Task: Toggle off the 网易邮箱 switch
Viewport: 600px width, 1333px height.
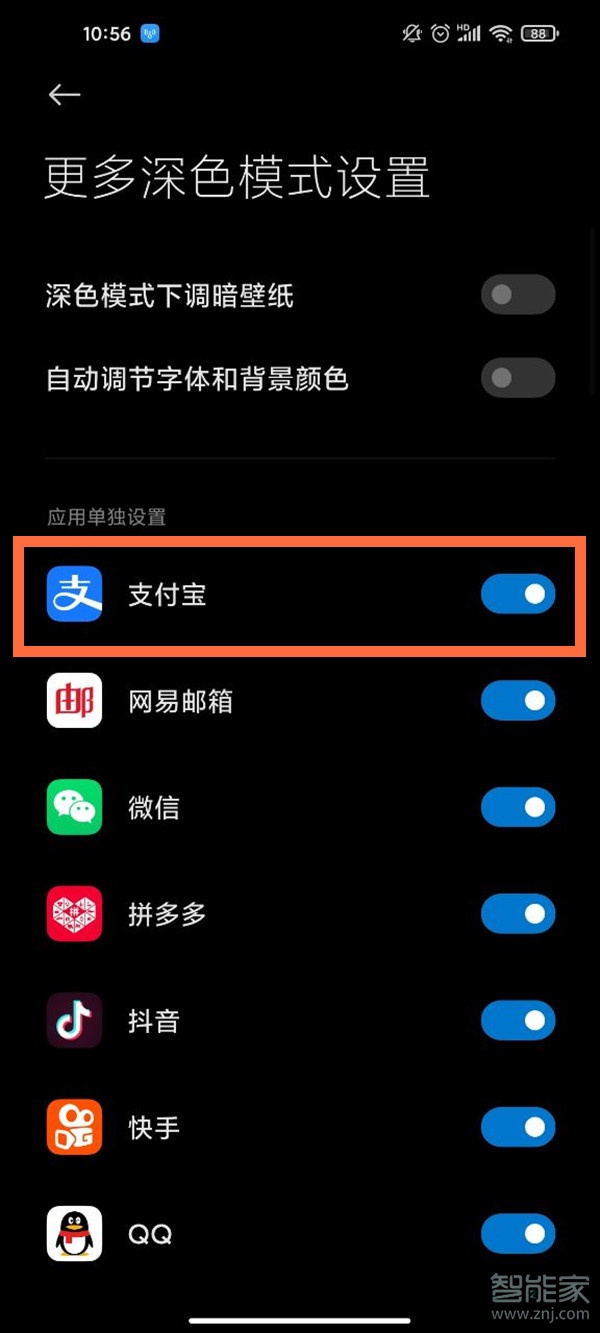Action: 517,701
